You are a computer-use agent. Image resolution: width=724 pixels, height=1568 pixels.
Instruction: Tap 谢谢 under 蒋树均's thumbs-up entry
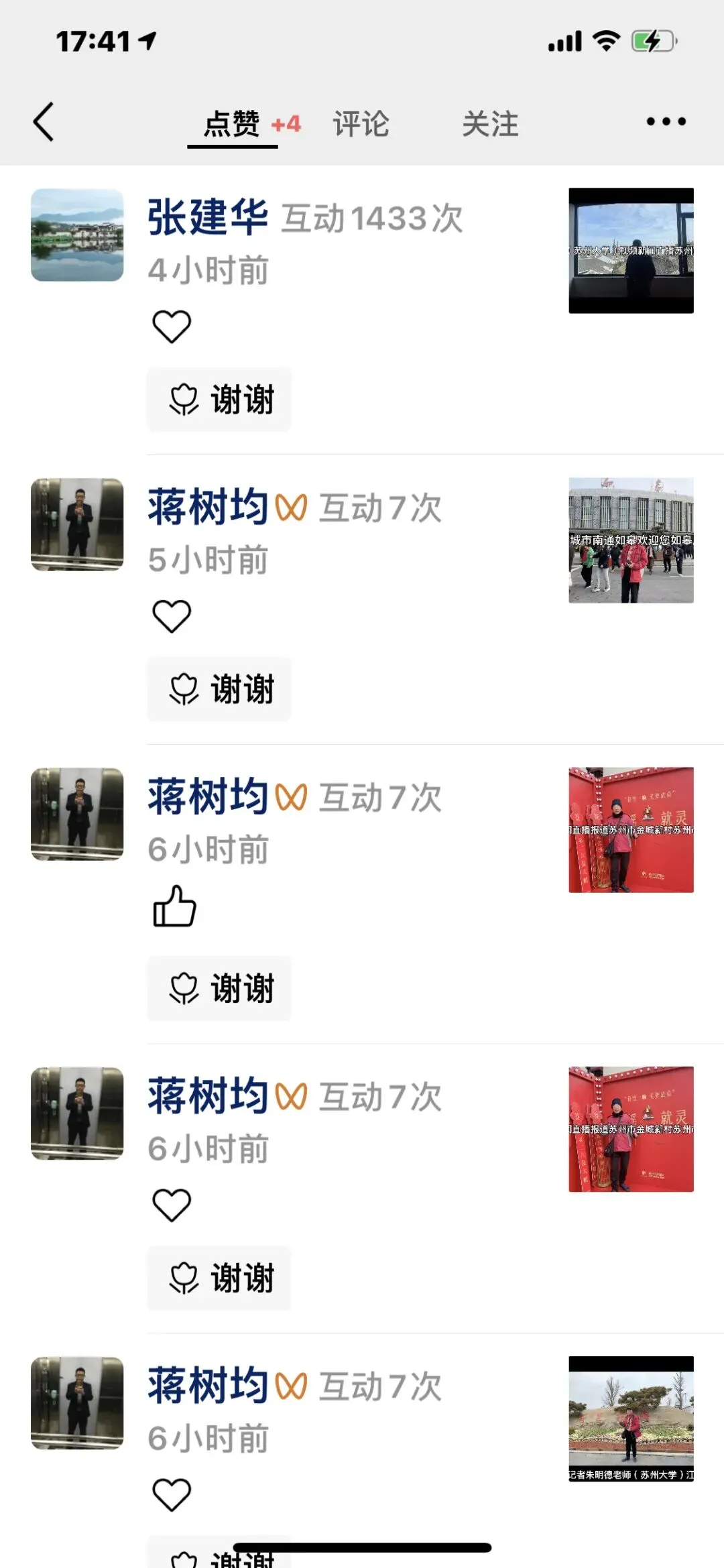click(219, 988)
